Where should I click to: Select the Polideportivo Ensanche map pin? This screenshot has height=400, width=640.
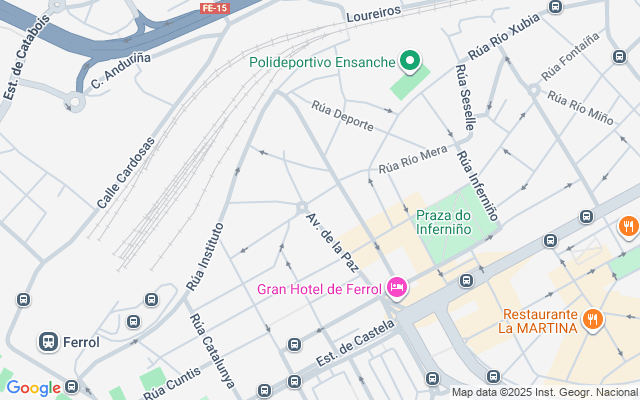pos(409,62)
